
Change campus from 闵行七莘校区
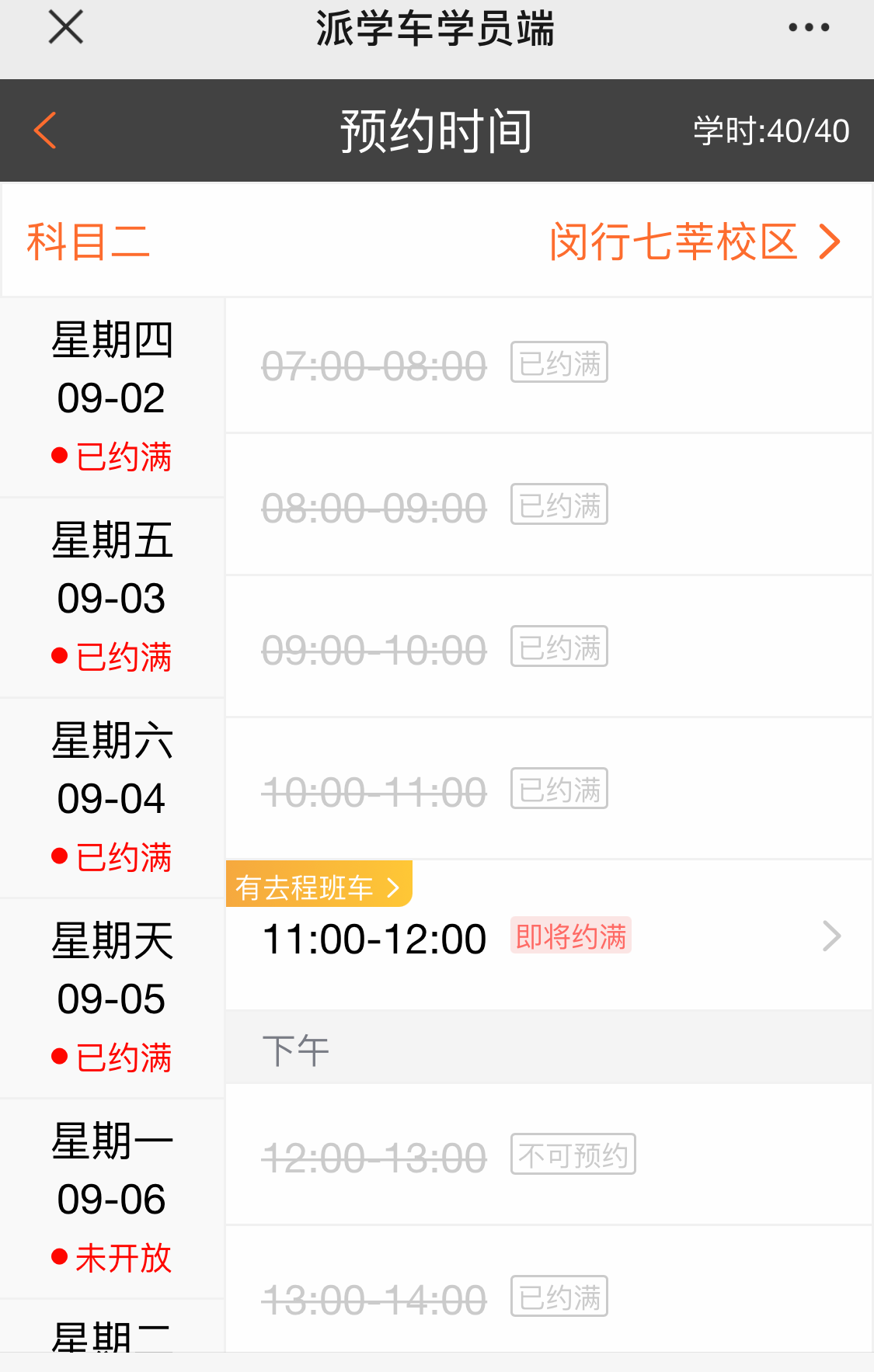tap(695, 241)
